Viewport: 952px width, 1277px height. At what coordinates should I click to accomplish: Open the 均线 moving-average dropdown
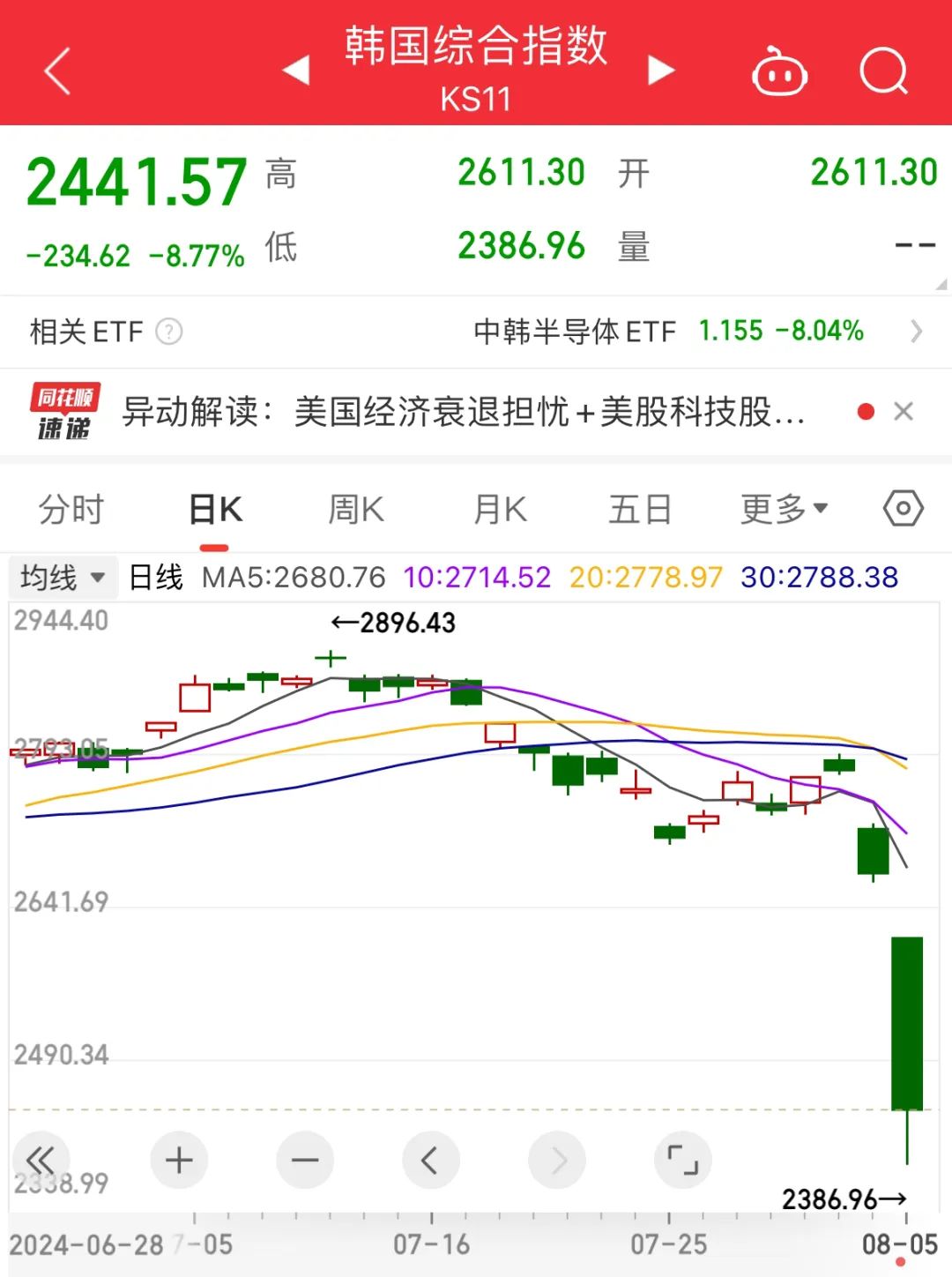click(62, 576)
